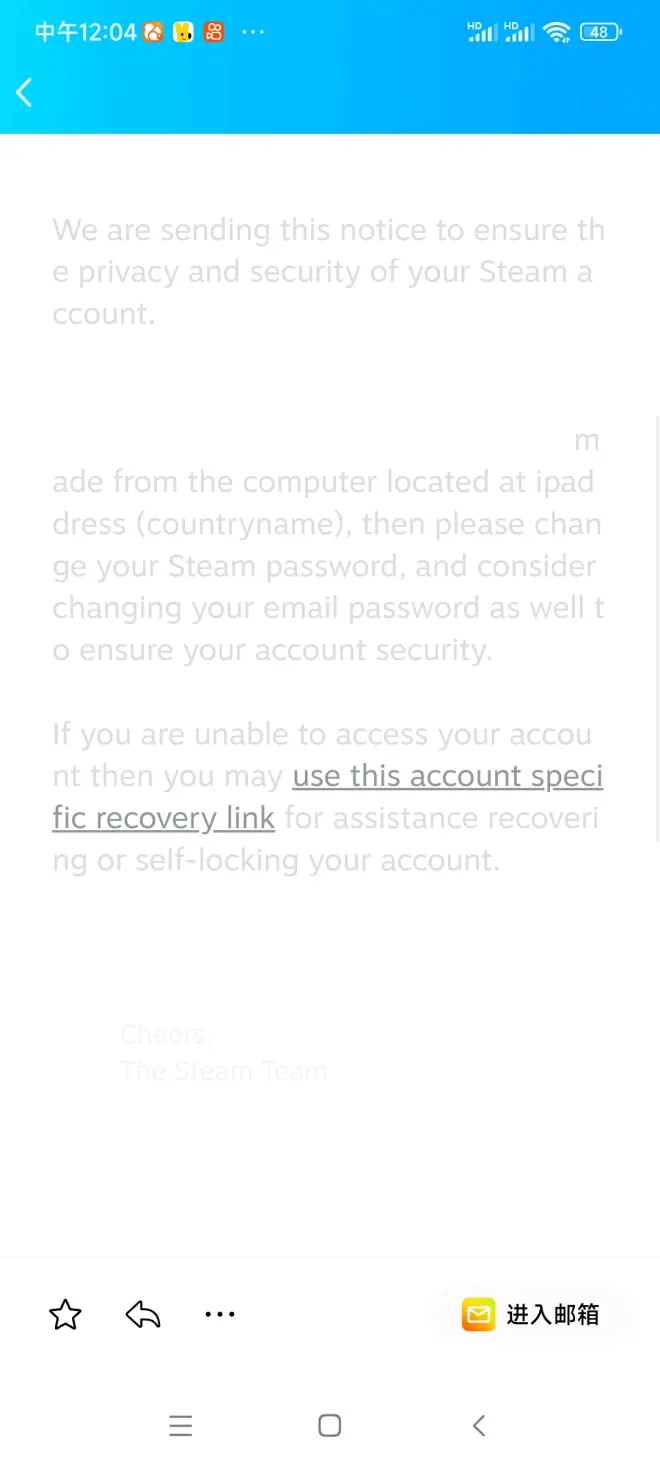Open recent apps from navigation bar

181,1425
